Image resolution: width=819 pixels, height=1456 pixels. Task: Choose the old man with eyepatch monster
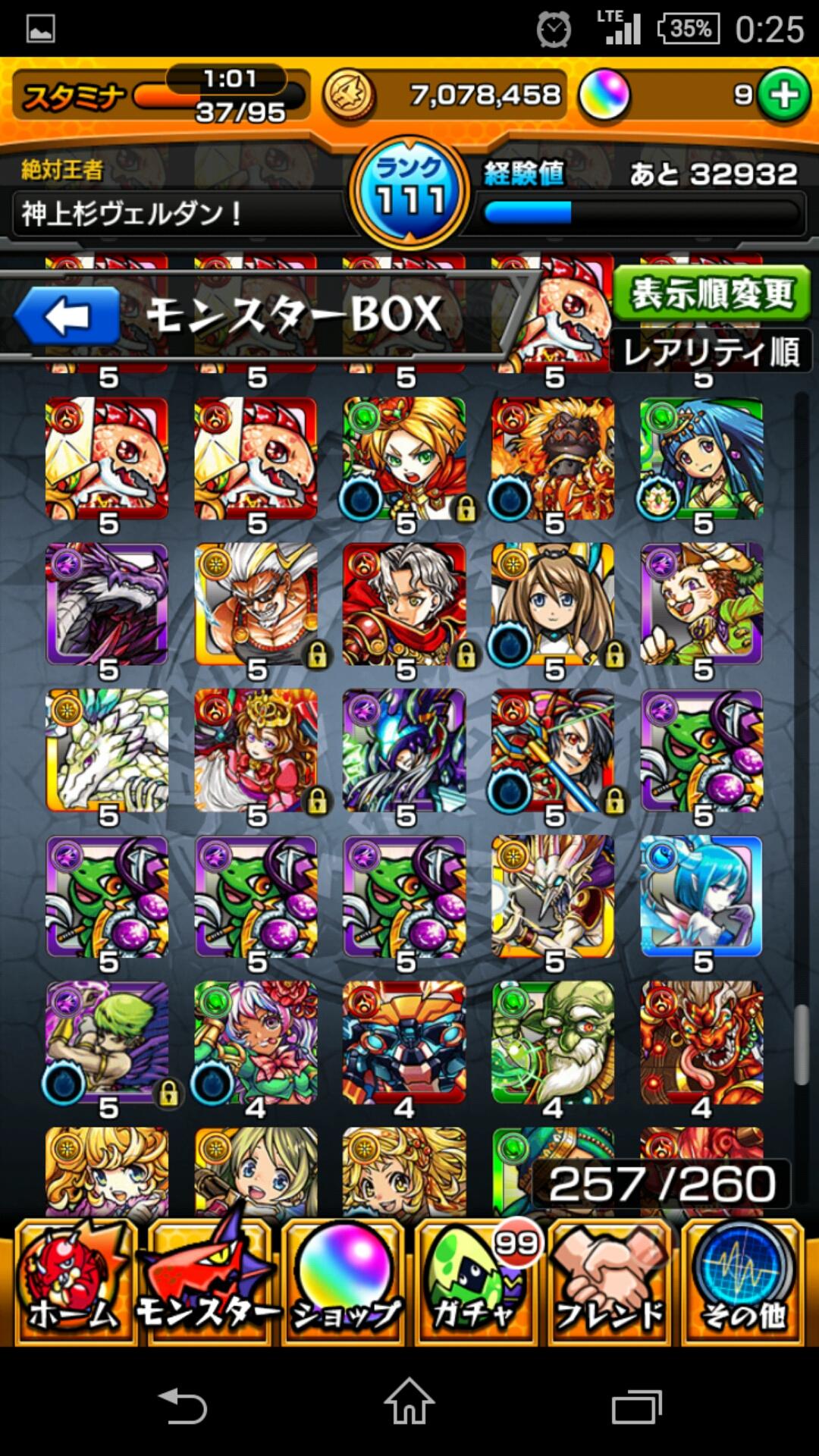pos(256,604)
